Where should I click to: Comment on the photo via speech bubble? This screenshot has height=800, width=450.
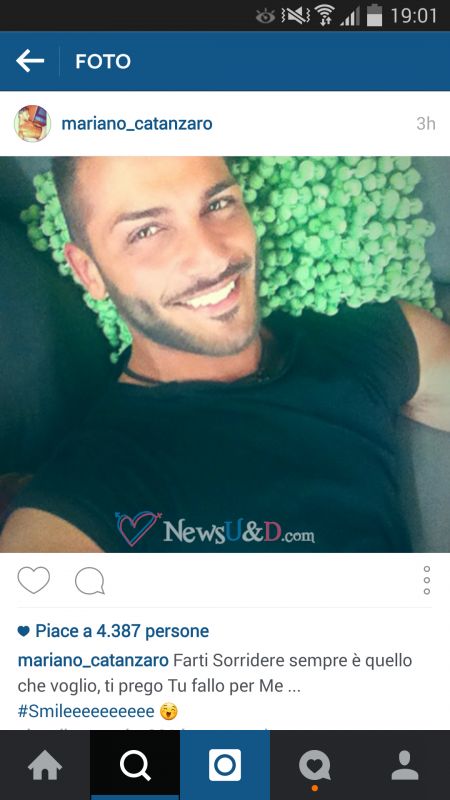point(90,581)
